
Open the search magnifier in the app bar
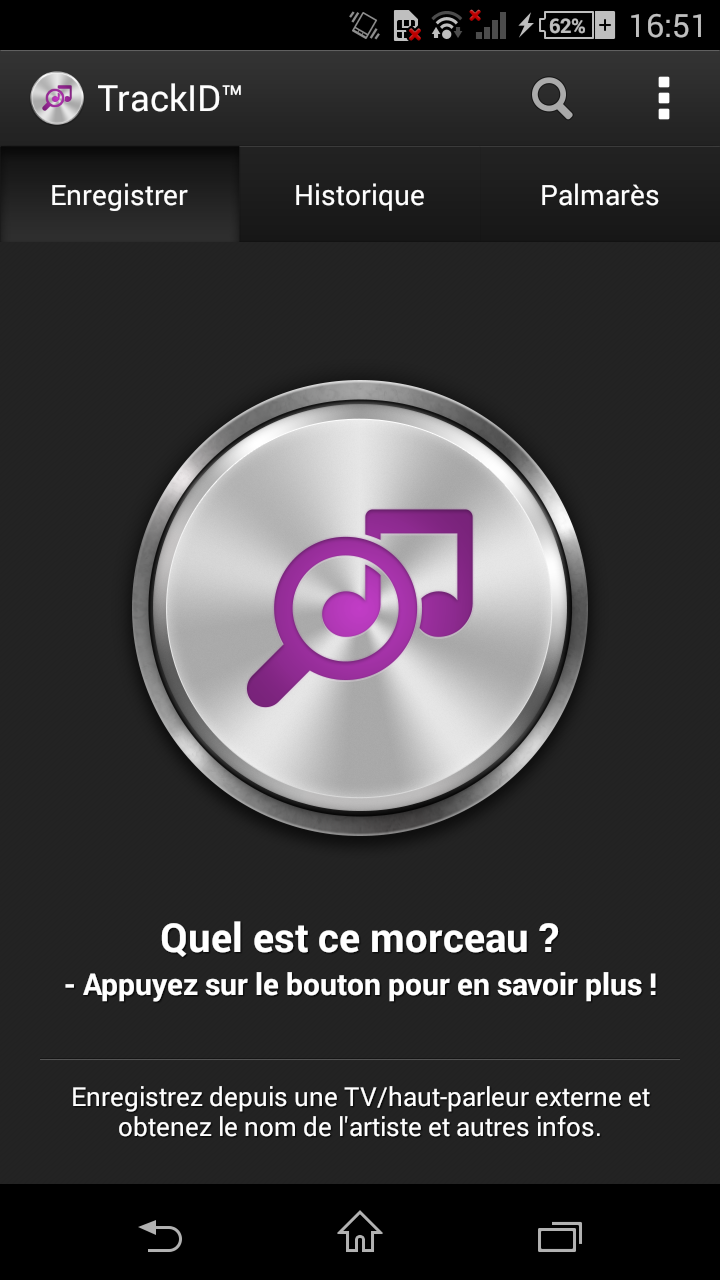coord(552,98)
